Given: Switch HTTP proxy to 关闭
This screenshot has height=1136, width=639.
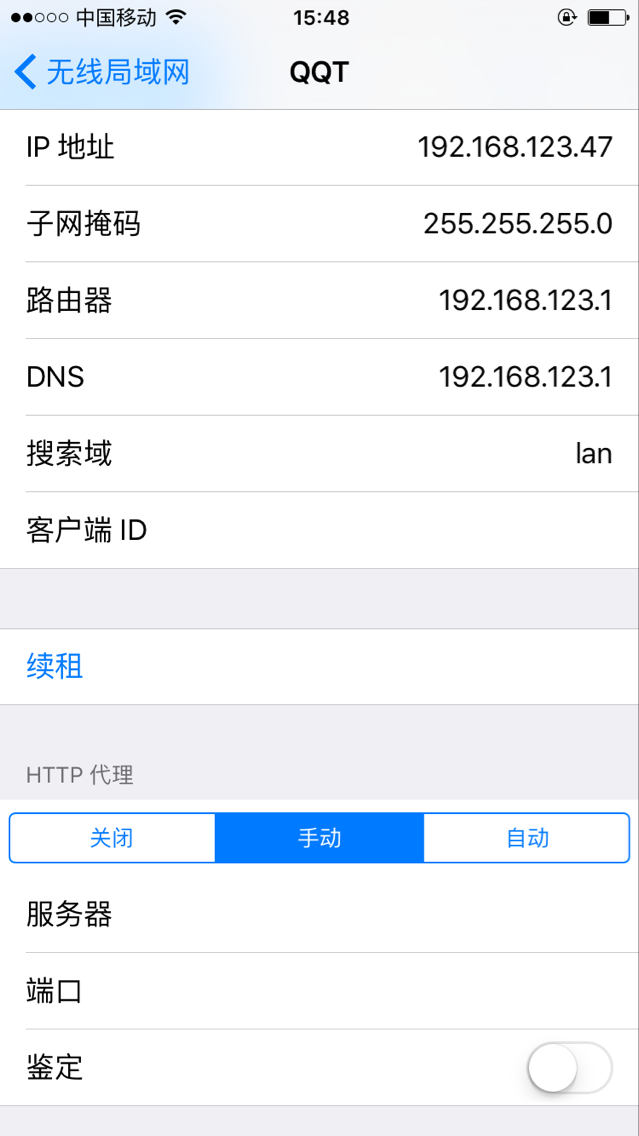Looking at the screenshot, I should pos(112,838).
